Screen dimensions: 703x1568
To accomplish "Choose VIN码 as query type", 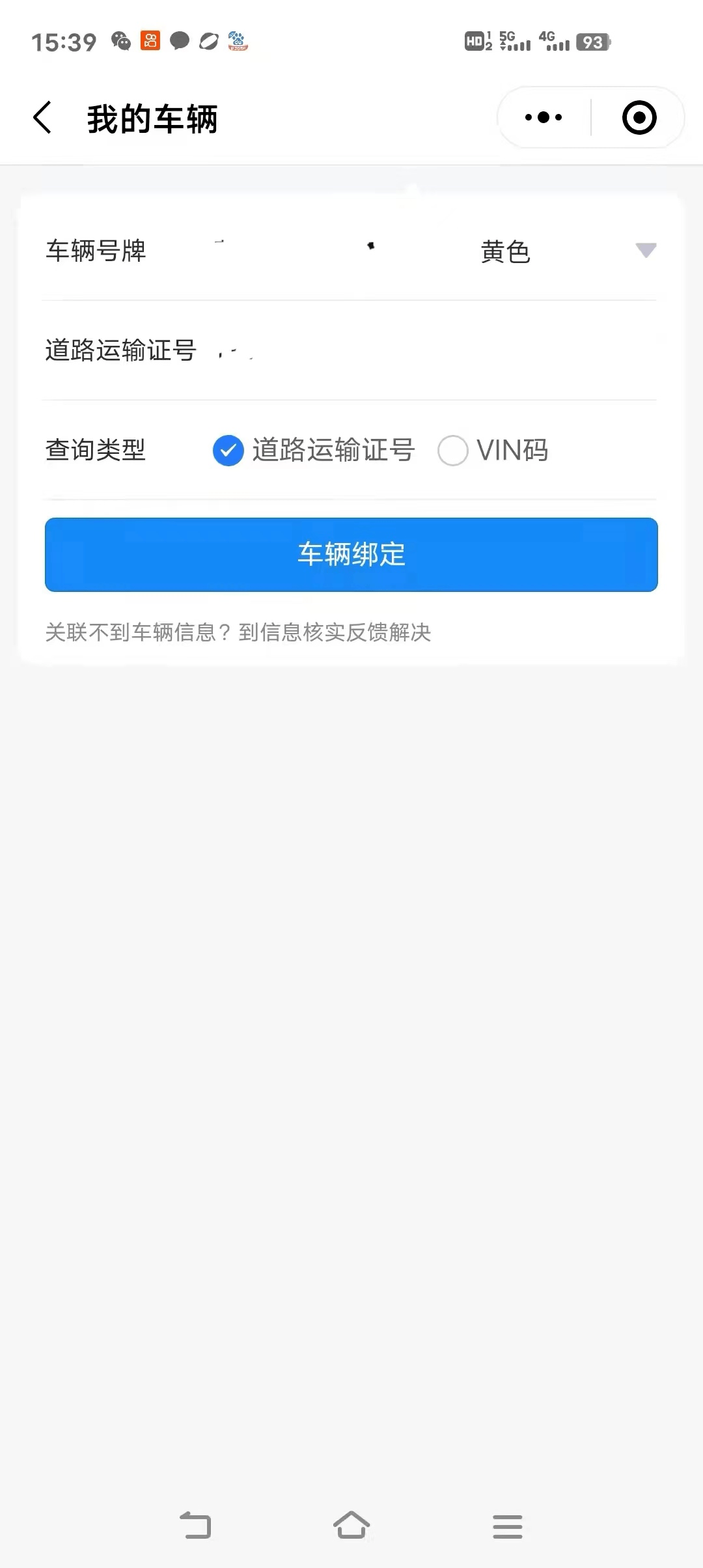I will tap(453, 451).
